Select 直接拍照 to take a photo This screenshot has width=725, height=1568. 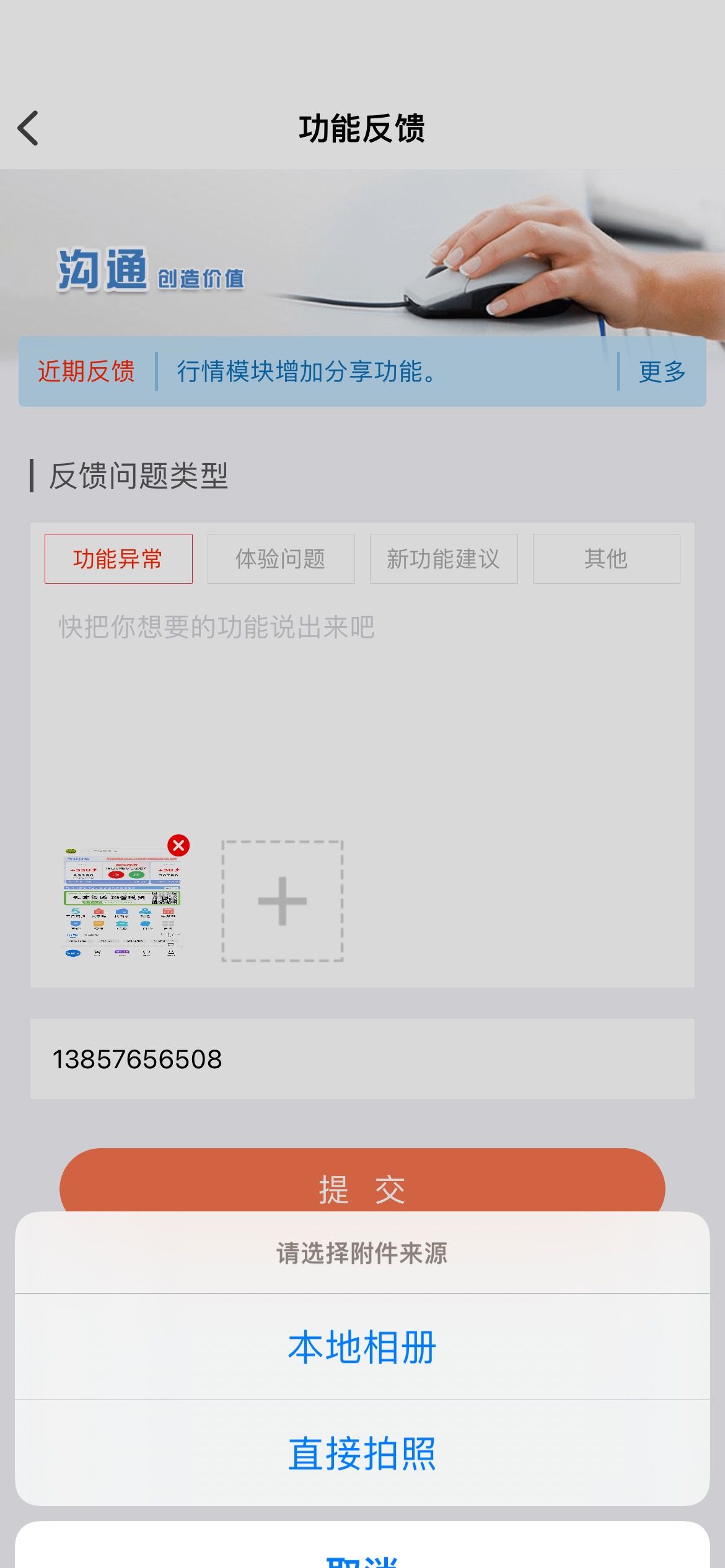[x=362, y=1453]
